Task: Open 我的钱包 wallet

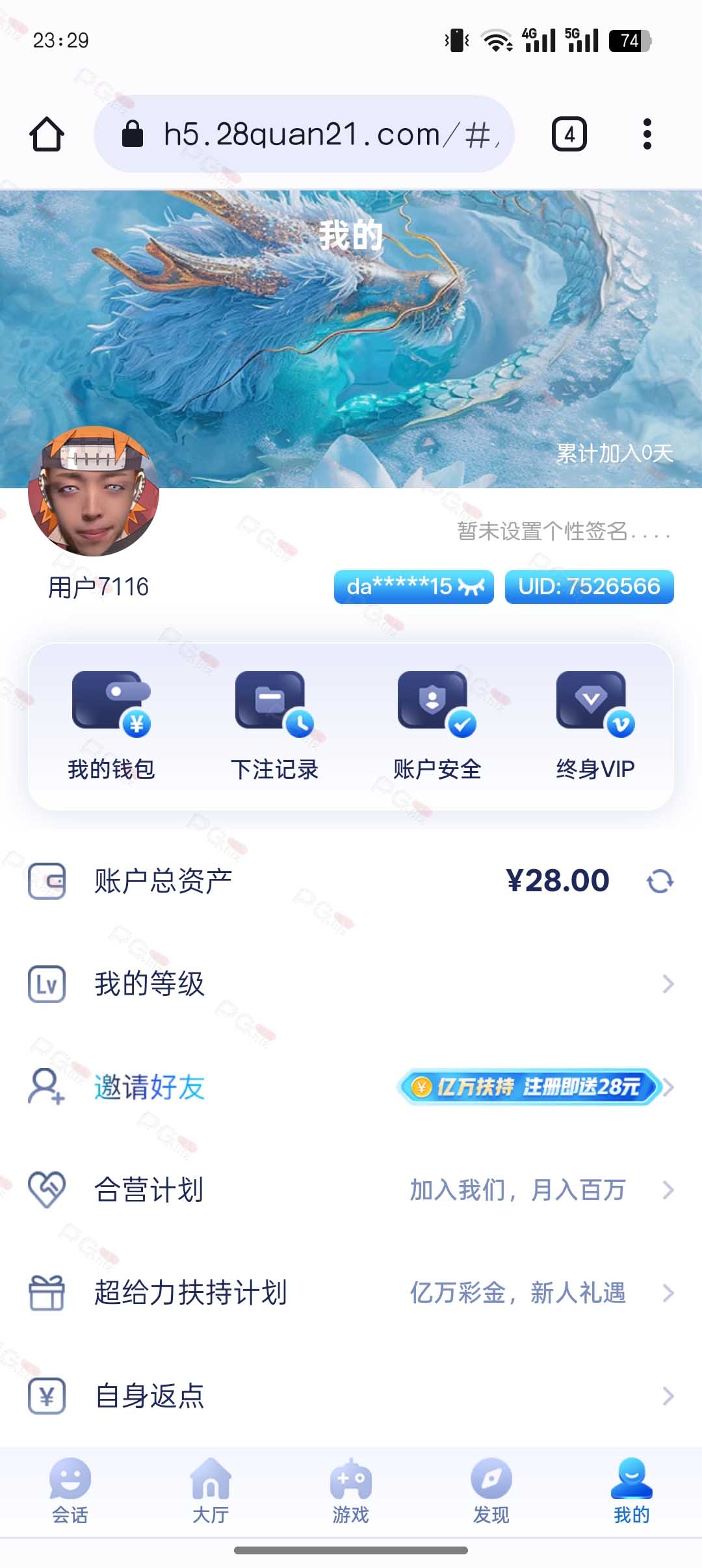Action: 111,725
